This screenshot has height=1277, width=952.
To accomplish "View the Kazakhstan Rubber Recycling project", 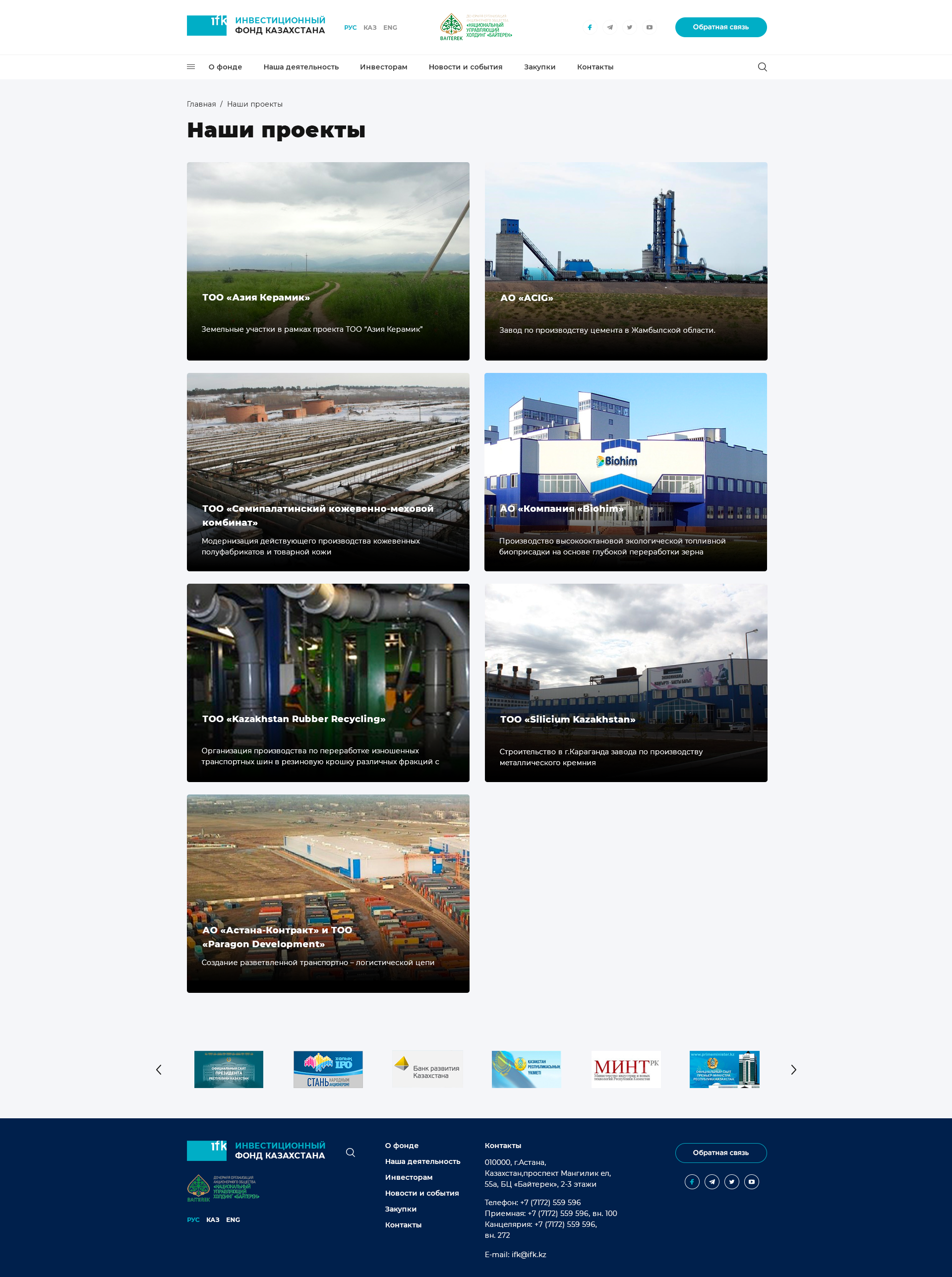I will point(328,682).
